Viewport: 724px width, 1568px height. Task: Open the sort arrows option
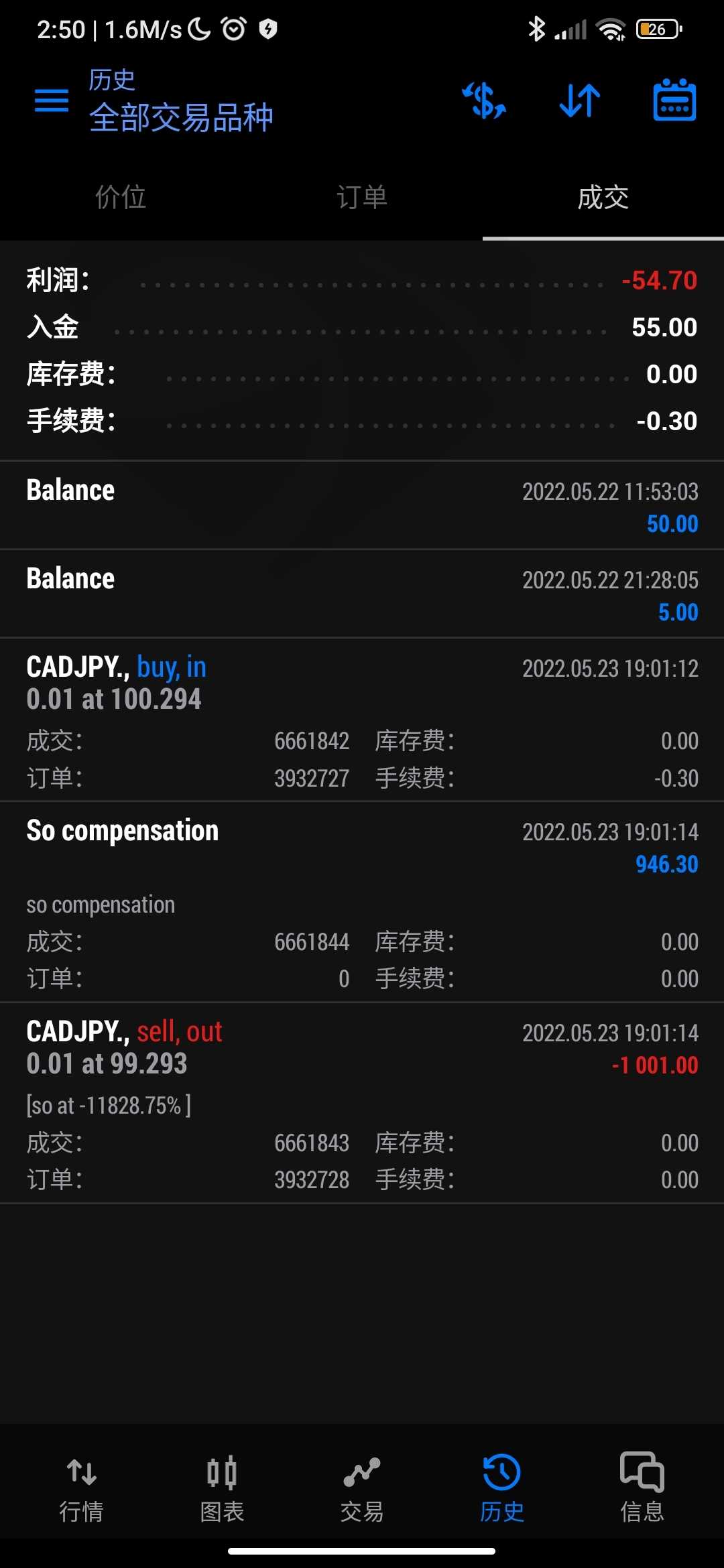tap(580, 101)
